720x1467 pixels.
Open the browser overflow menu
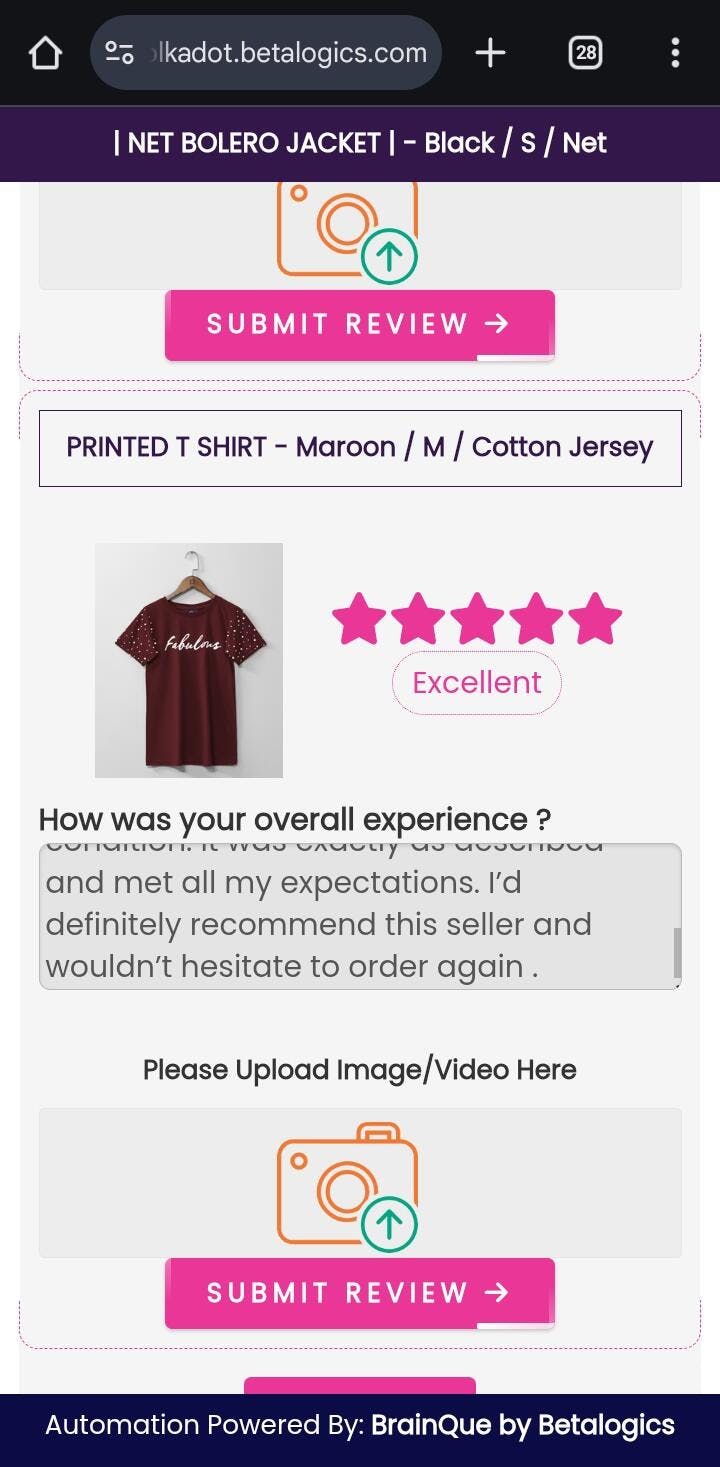pyautogui.click(x=675, y=53)
